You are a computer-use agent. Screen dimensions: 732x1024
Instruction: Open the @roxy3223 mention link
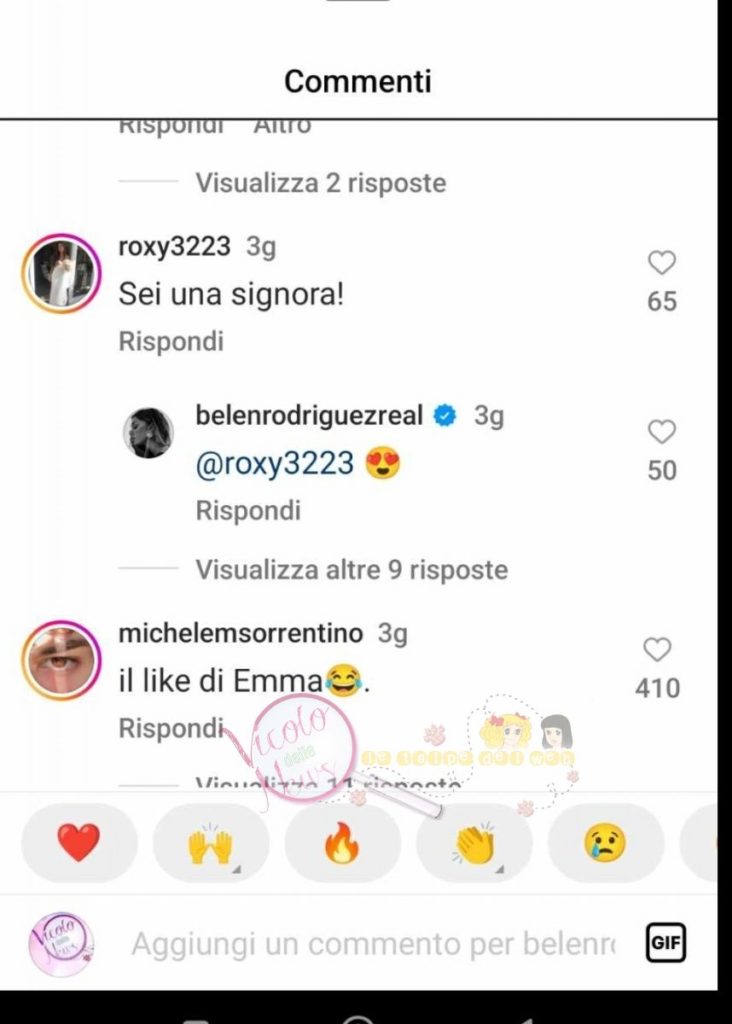[275, 464]
